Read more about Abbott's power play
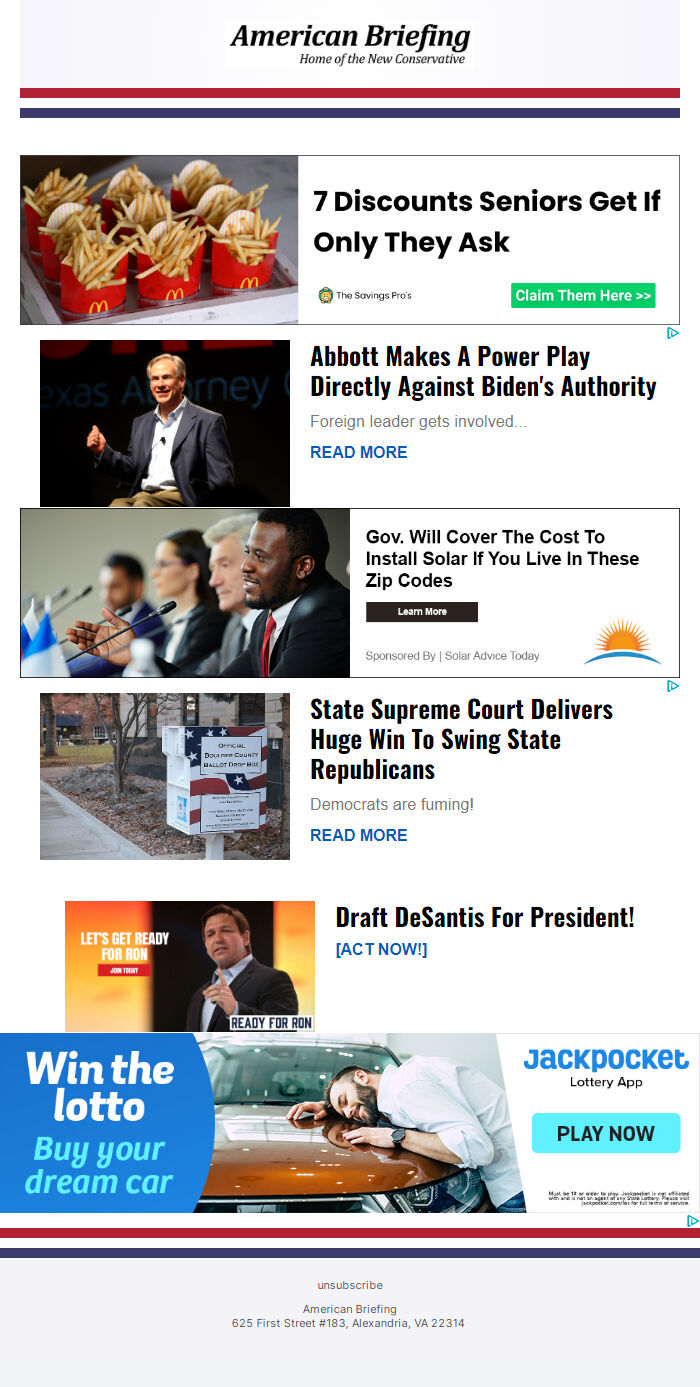 (x=358, y=452)
